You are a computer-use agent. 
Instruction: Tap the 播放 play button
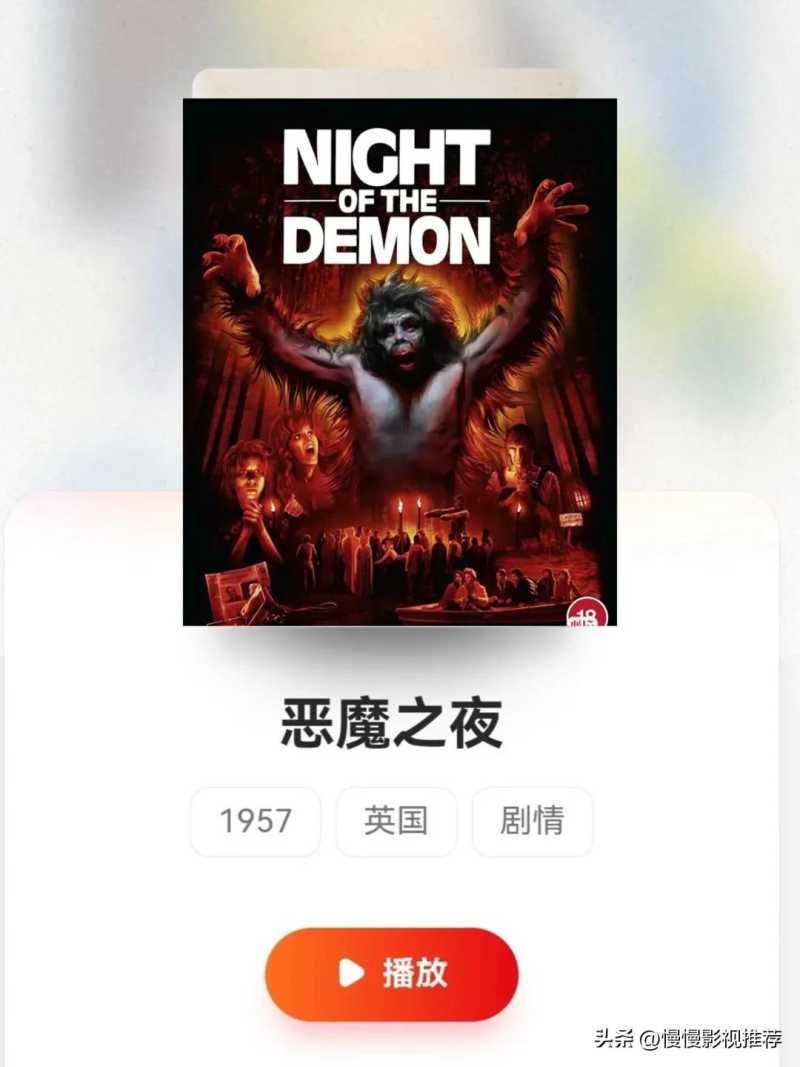[391, 973]
